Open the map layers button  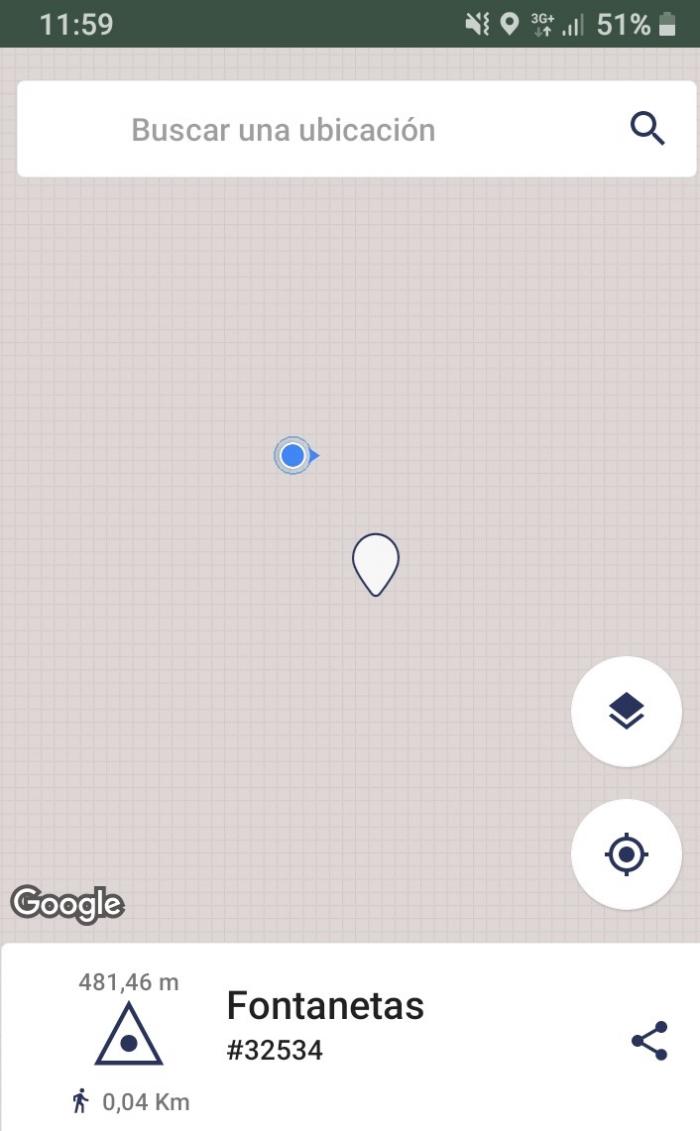626,711
